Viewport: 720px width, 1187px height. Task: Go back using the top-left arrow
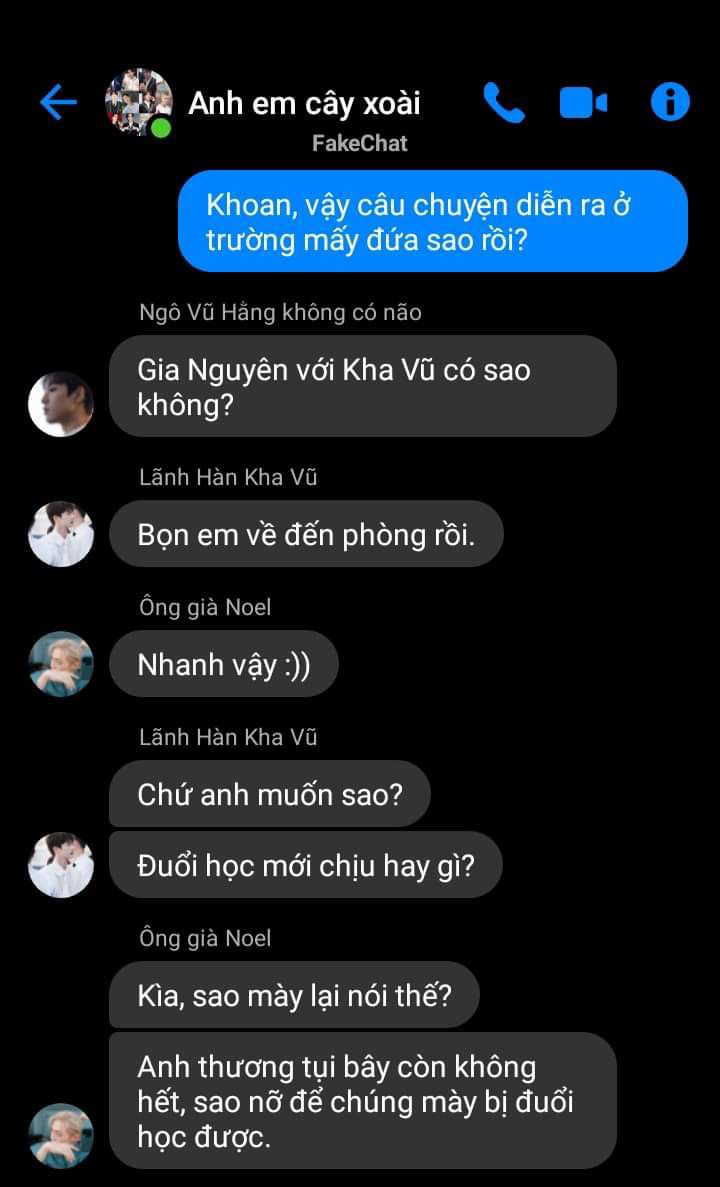pyautogui.click(x=58, y=102)
